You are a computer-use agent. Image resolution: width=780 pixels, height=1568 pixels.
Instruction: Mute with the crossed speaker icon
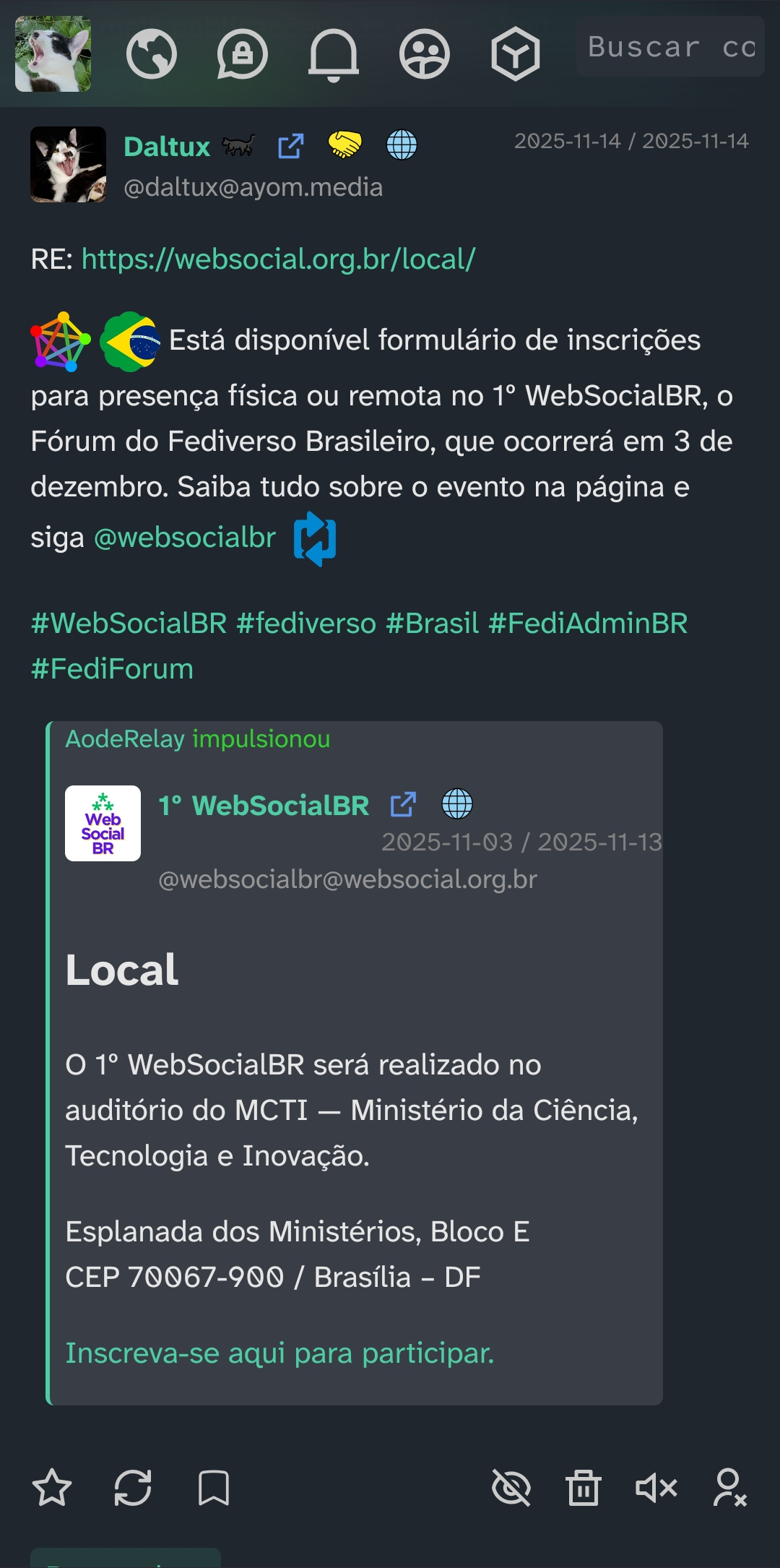pyautogui.click(x=656, y=1488)
